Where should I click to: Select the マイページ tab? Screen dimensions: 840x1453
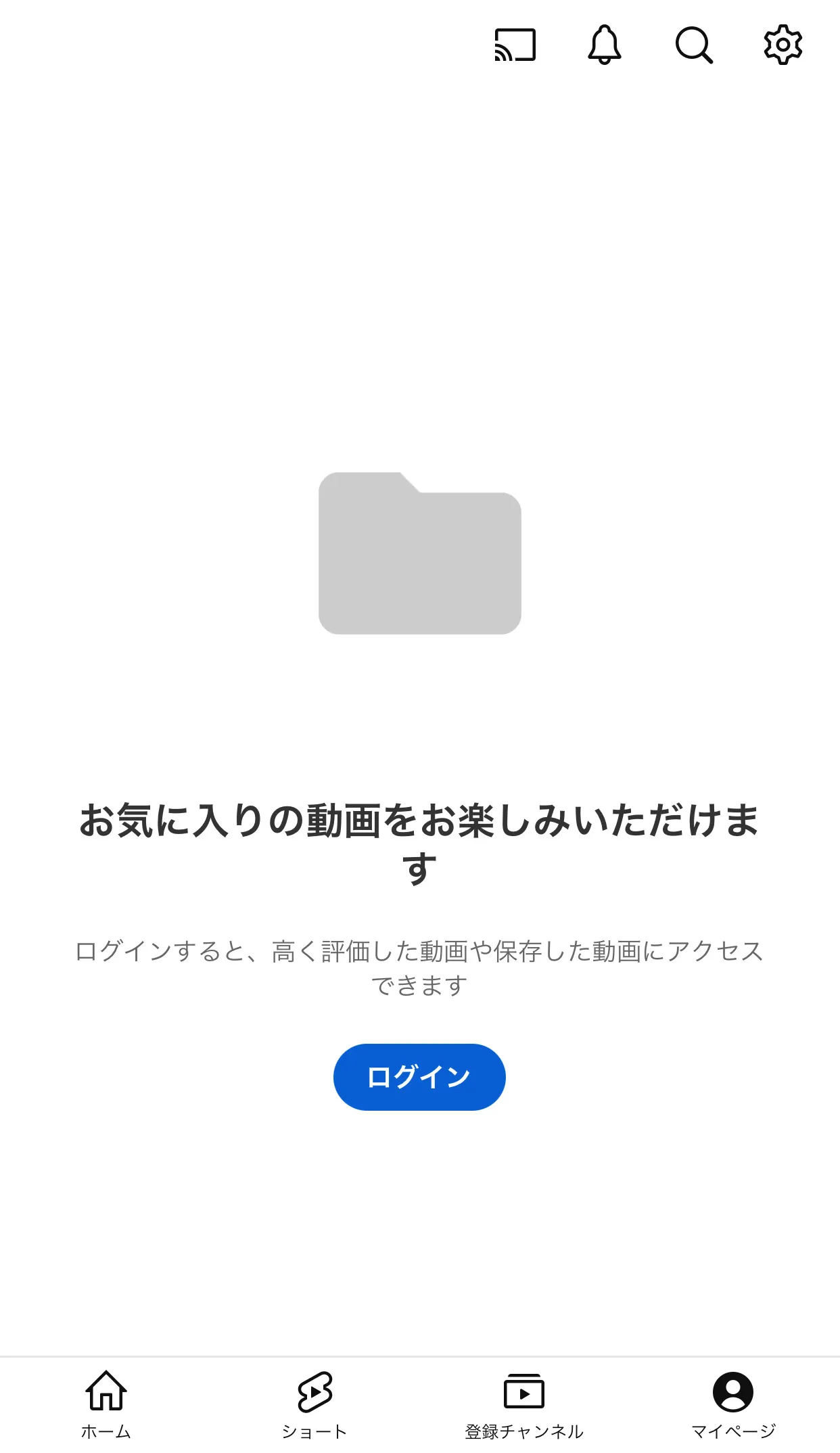733,1404
